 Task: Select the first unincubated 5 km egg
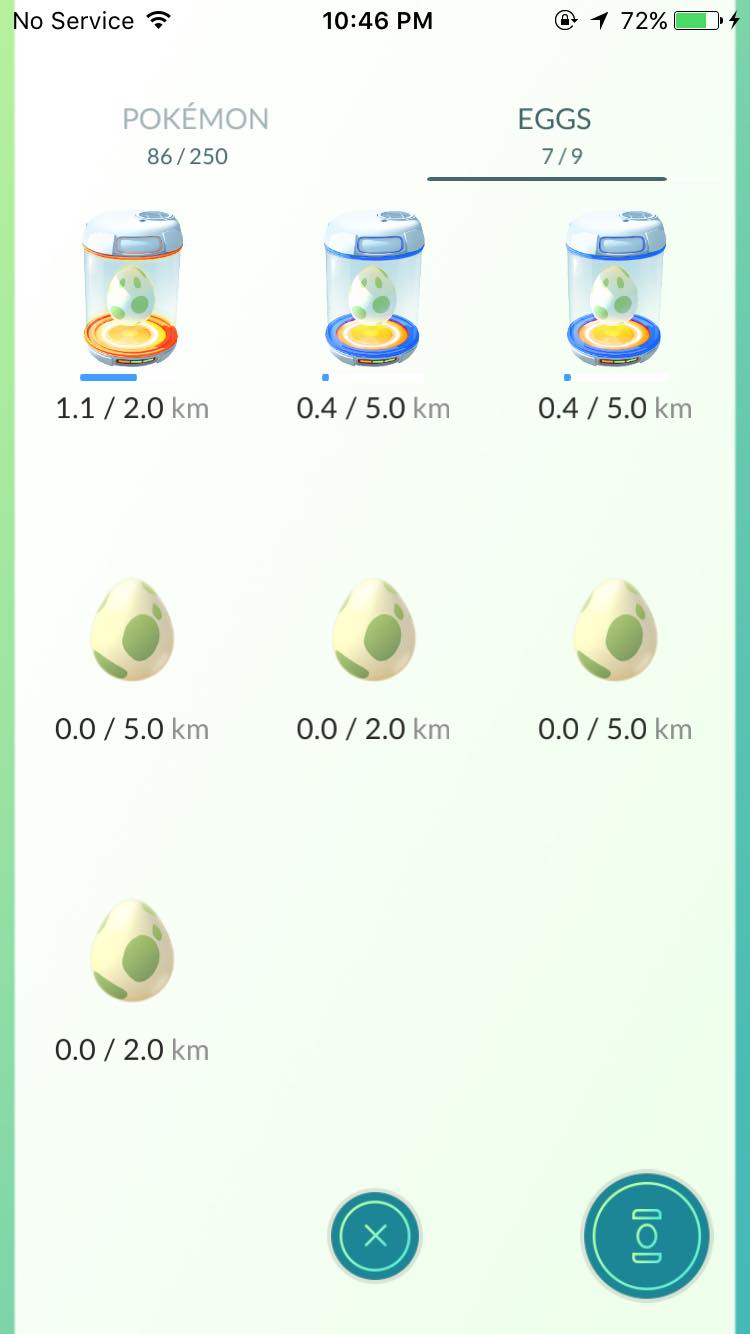coord(132,628)
